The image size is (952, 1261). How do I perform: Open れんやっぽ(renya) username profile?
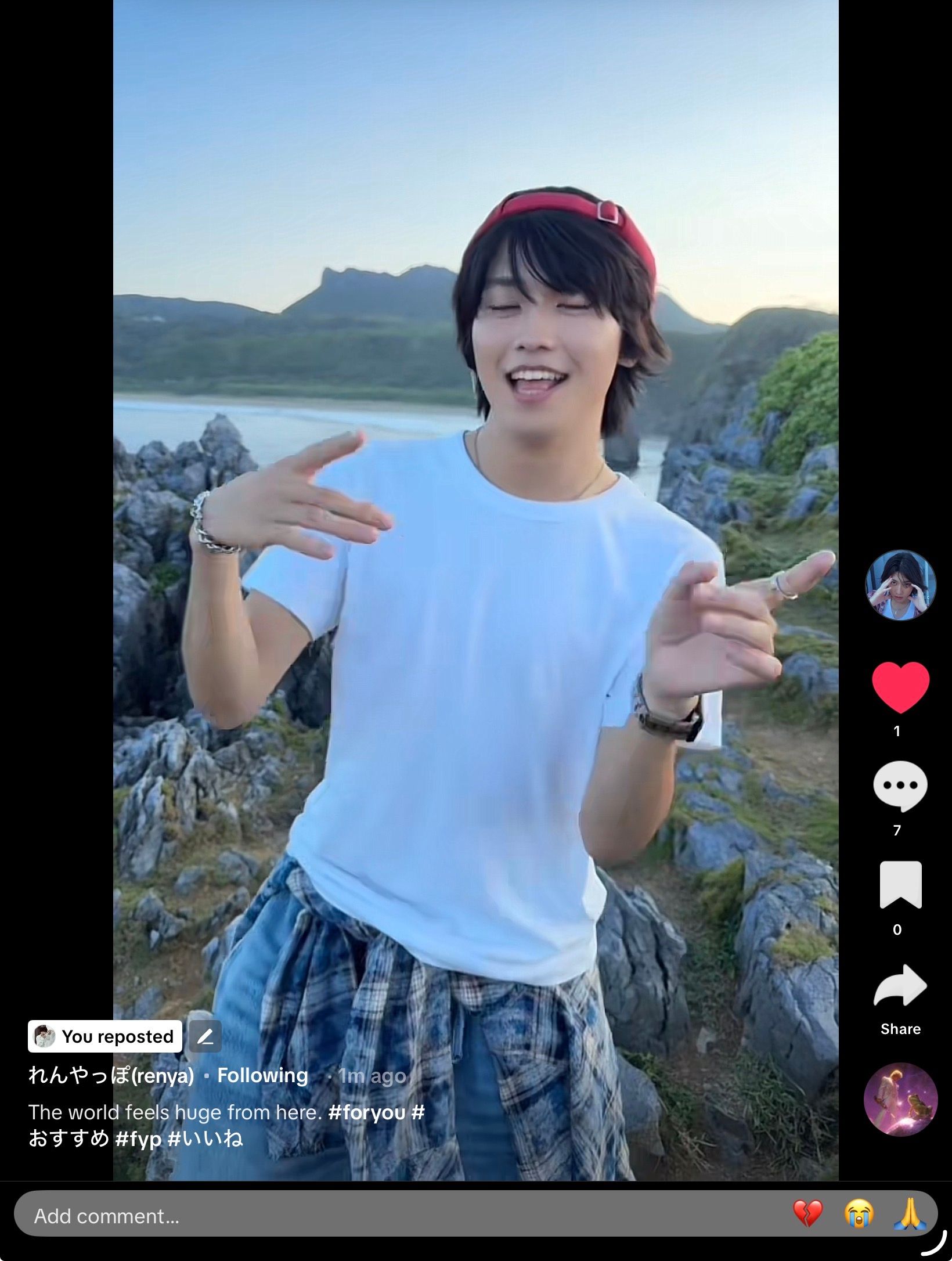(111, 1076)
